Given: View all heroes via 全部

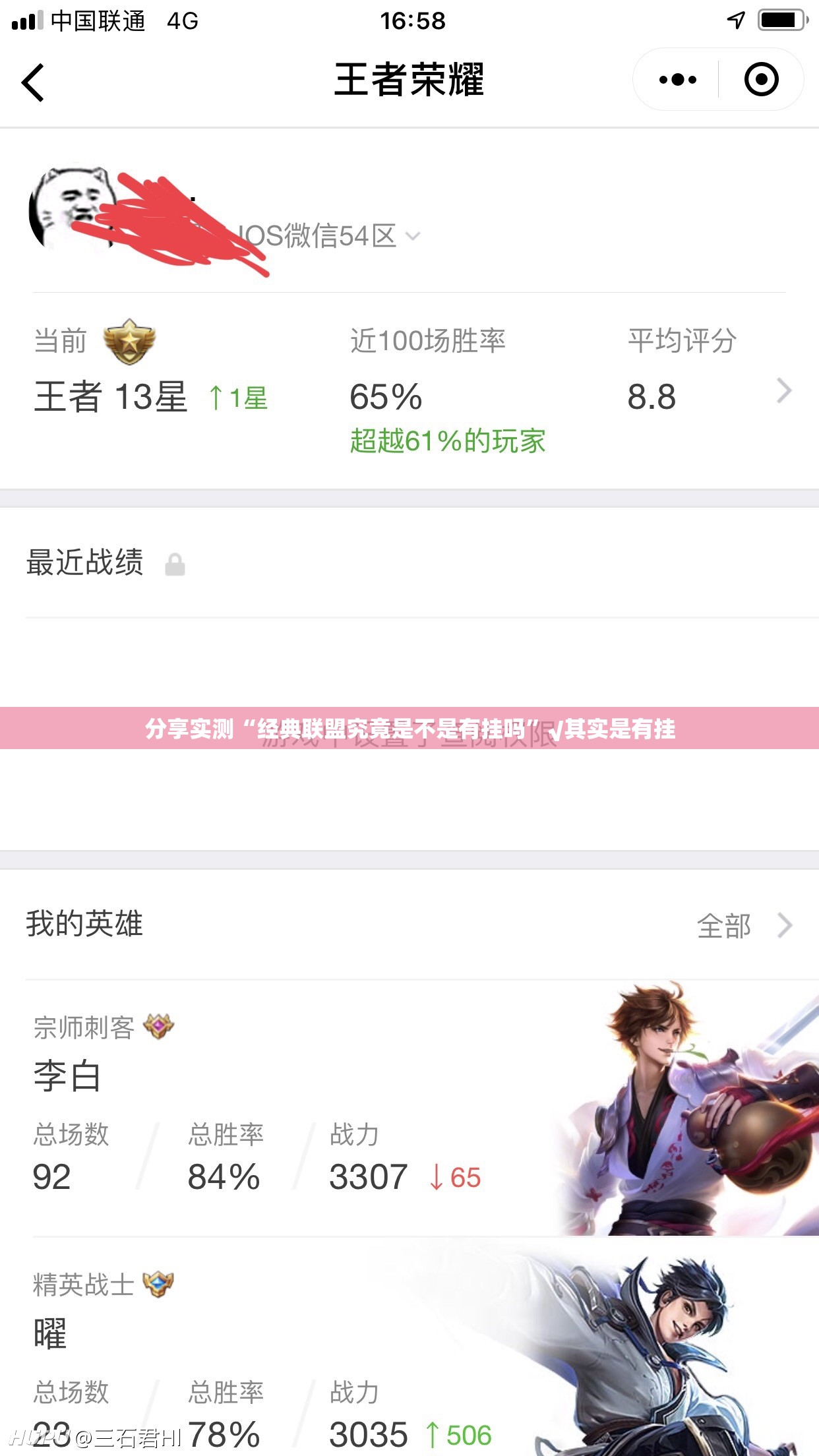Looking at the screenshot, I should coord(744,926).
